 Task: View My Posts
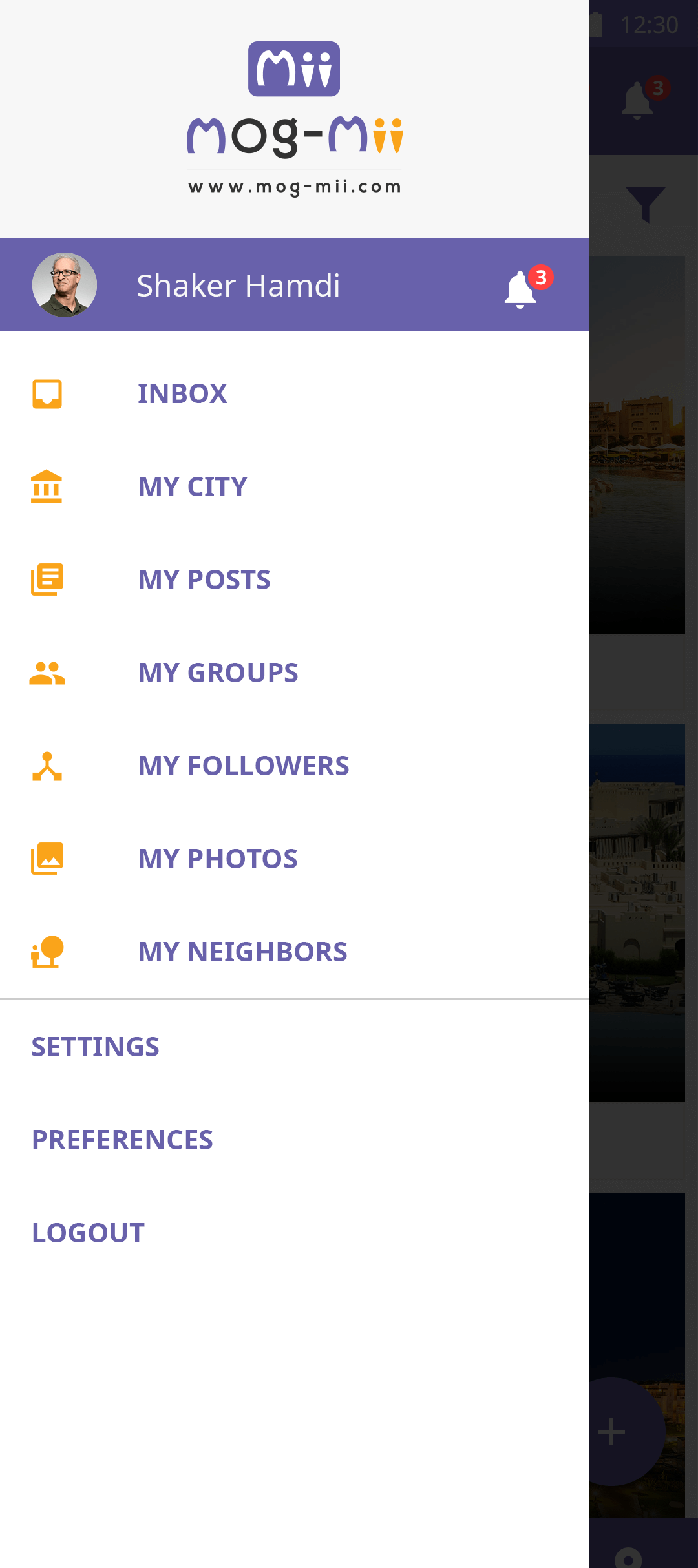pyautogui.click(x=295, y=580)
